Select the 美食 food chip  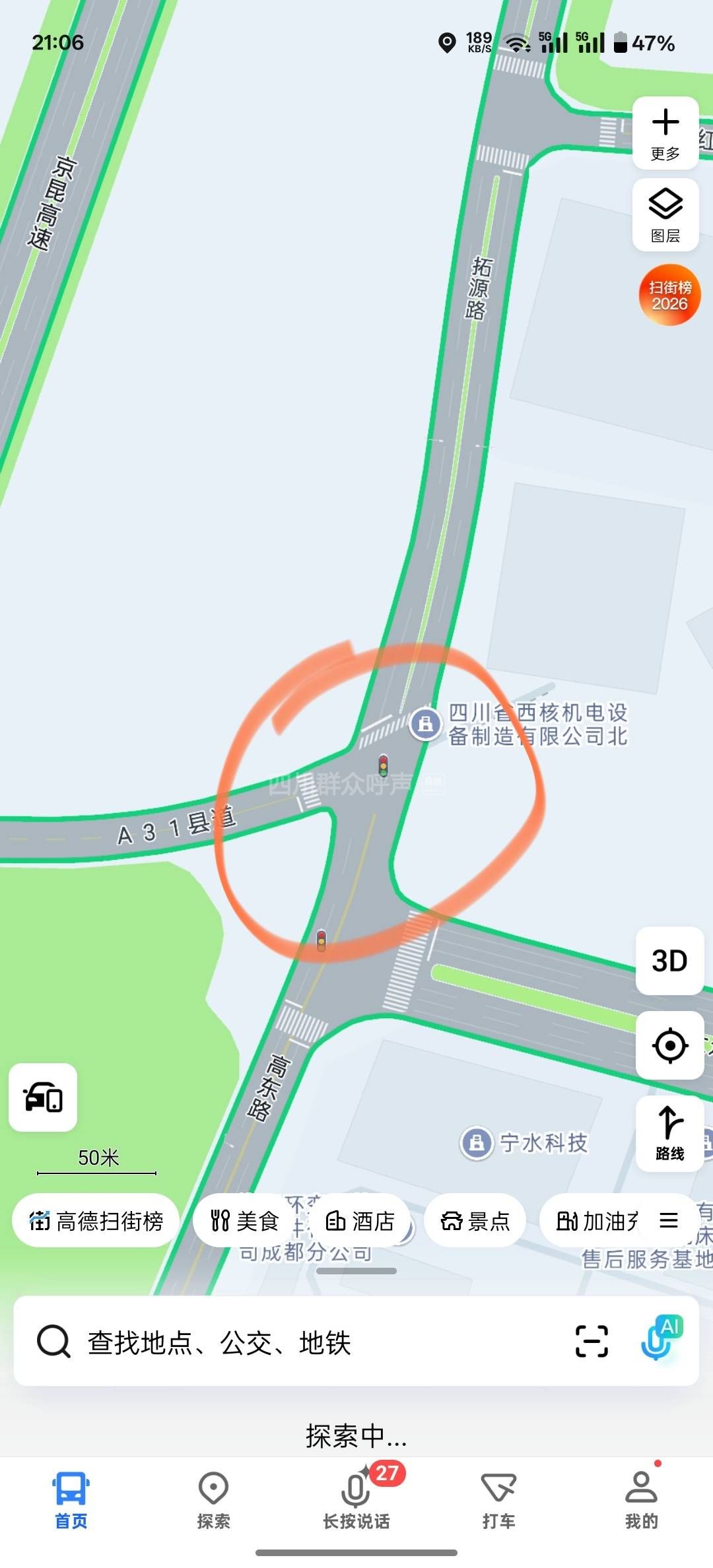[x=244, y=1221]
